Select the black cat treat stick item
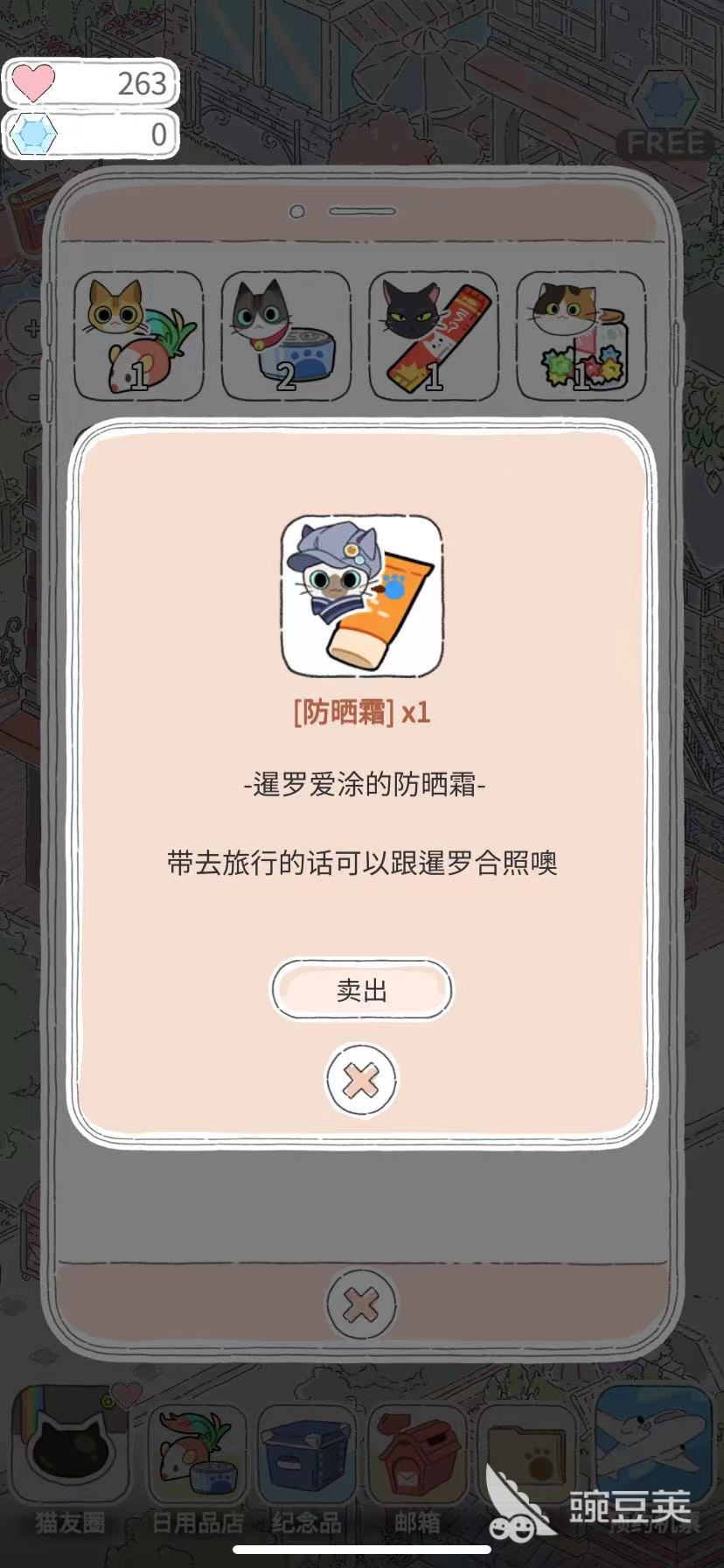This screenshot has width=724, height=1568. click(x=434, y=337)
